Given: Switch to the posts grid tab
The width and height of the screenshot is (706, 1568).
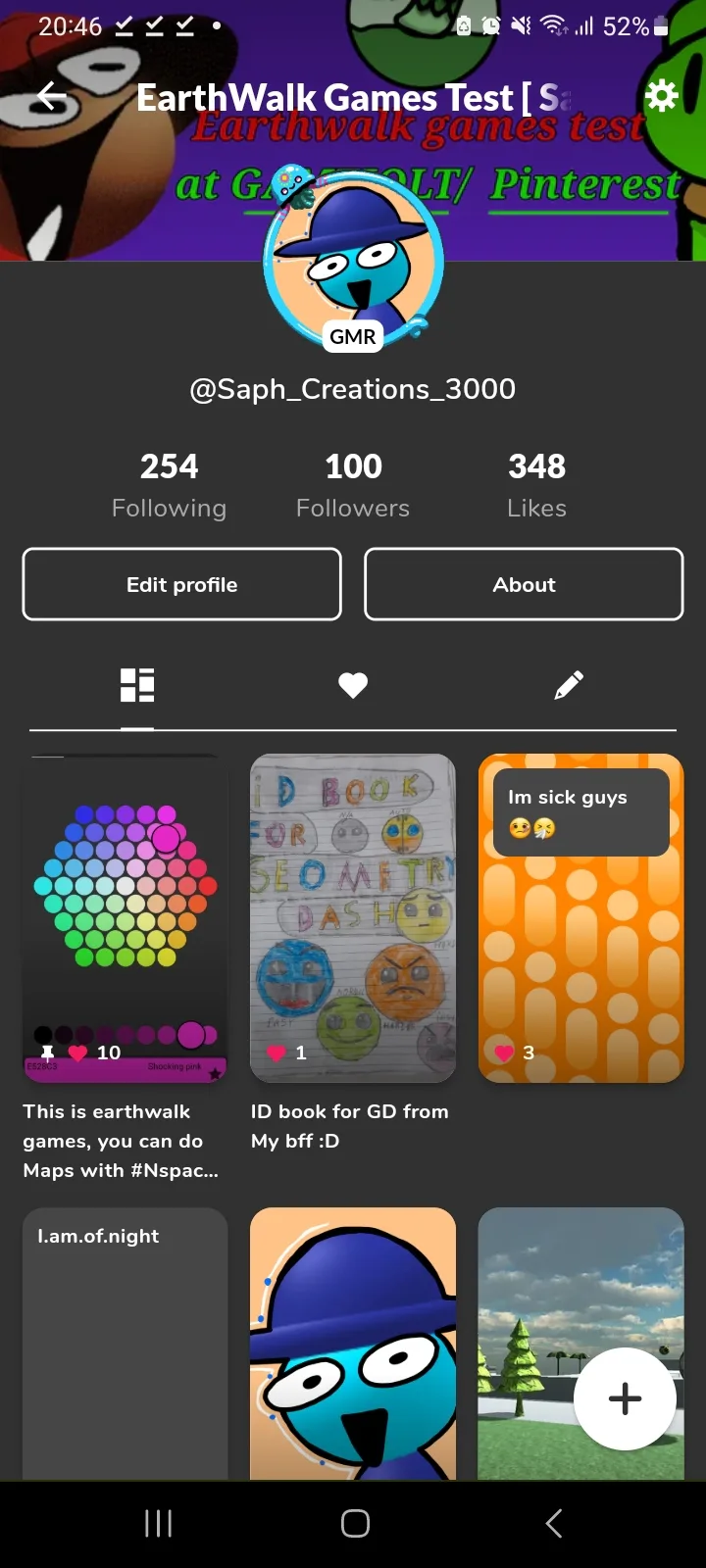Looking at the screenshot, I should pos(137,685).
